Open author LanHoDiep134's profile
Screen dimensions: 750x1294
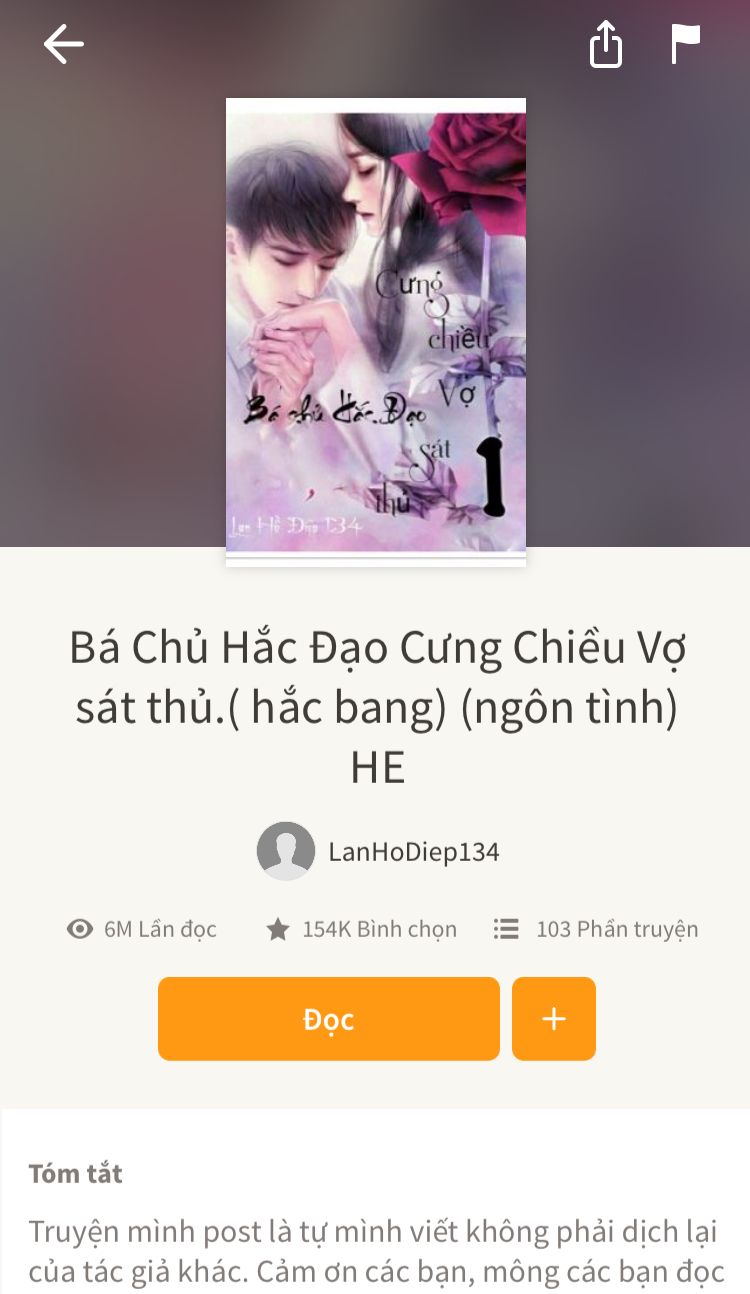pos(378,851)
